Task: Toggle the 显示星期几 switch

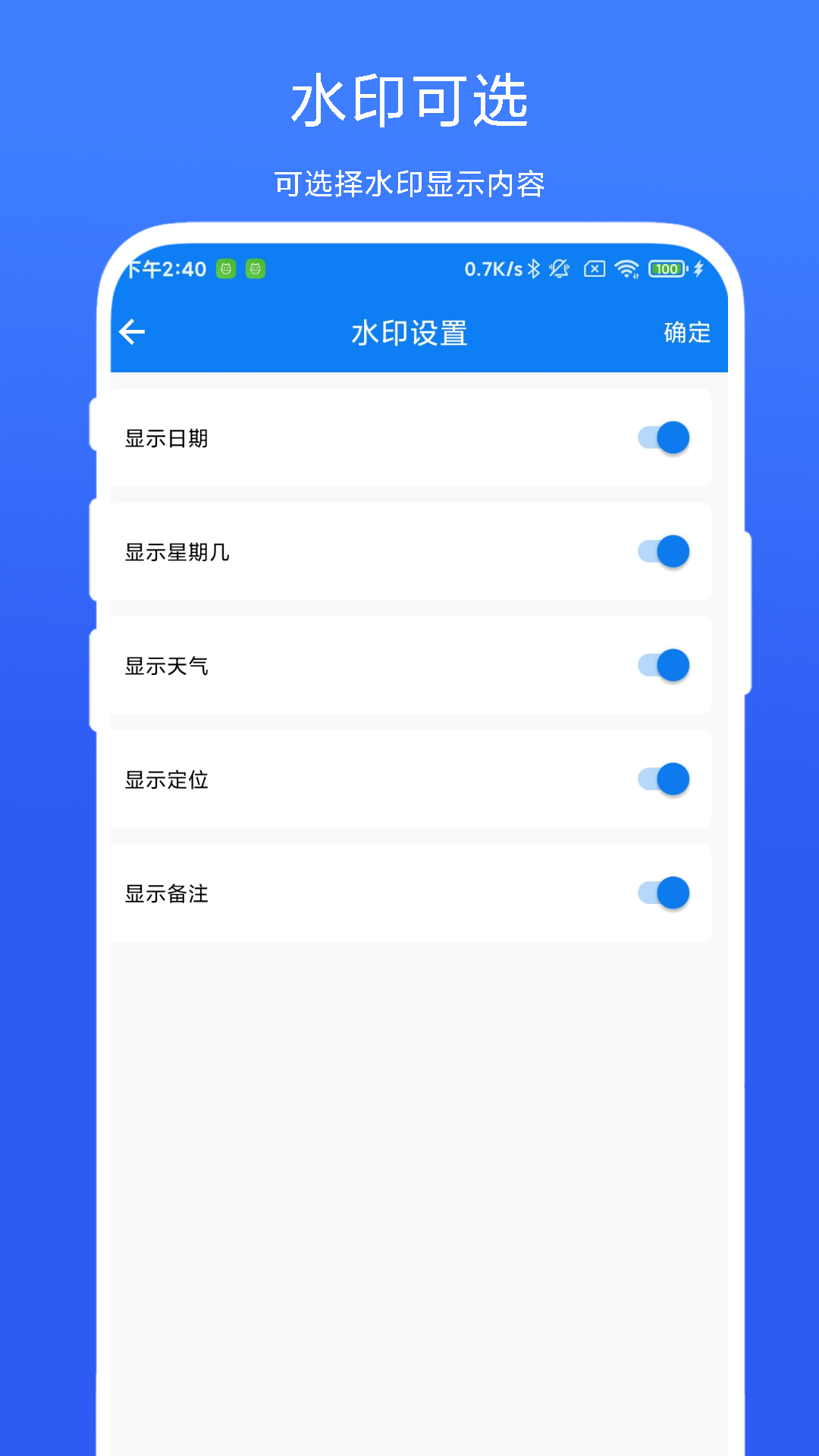Action: tap(664, 551)
